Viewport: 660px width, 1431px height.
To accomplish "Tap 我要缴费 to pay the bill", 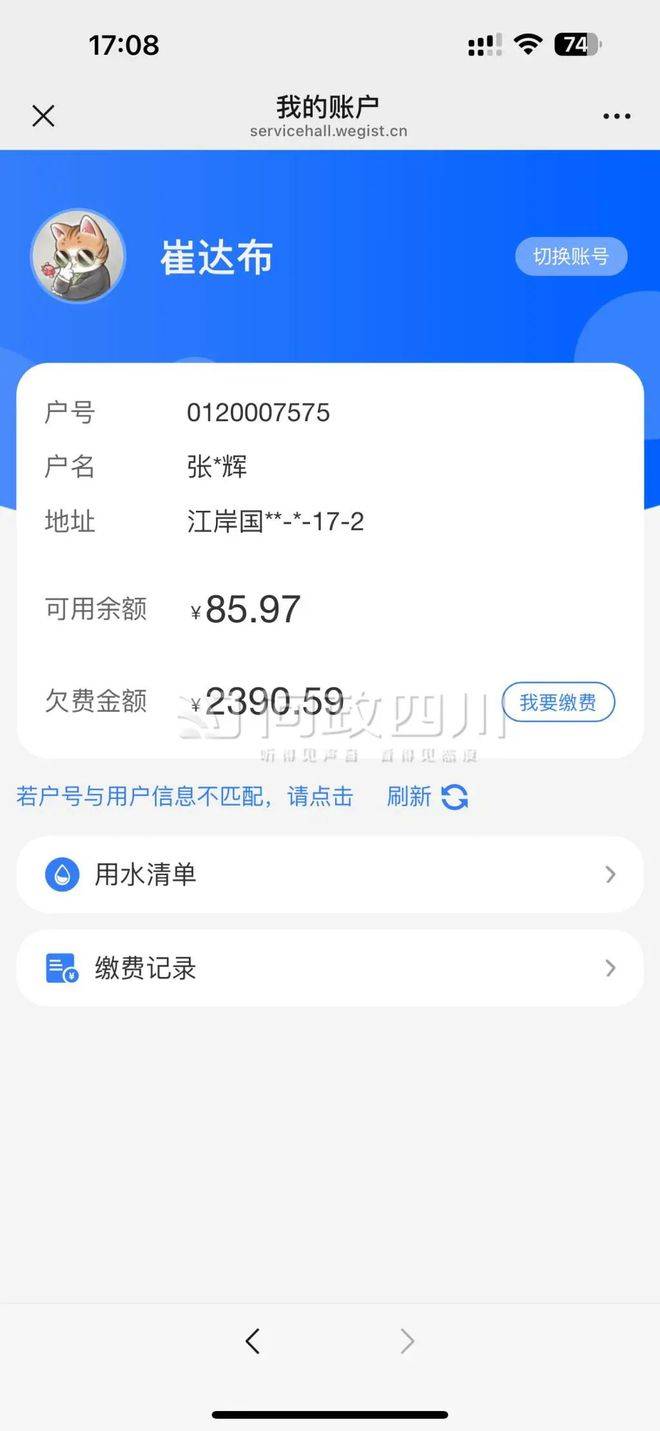I will pos(558,702).
